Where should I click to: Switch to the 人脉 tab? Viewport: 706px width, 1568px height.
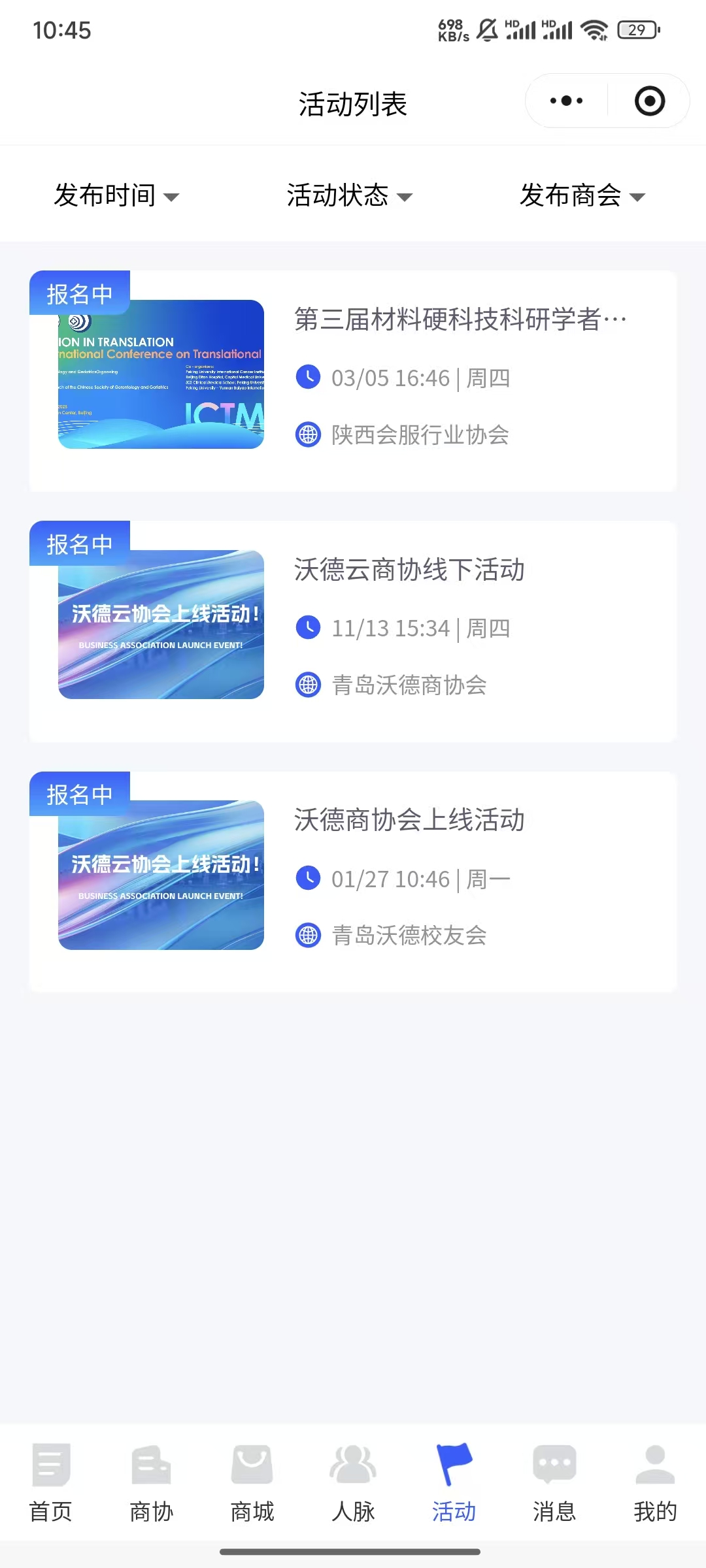(x=353, y=1484)
